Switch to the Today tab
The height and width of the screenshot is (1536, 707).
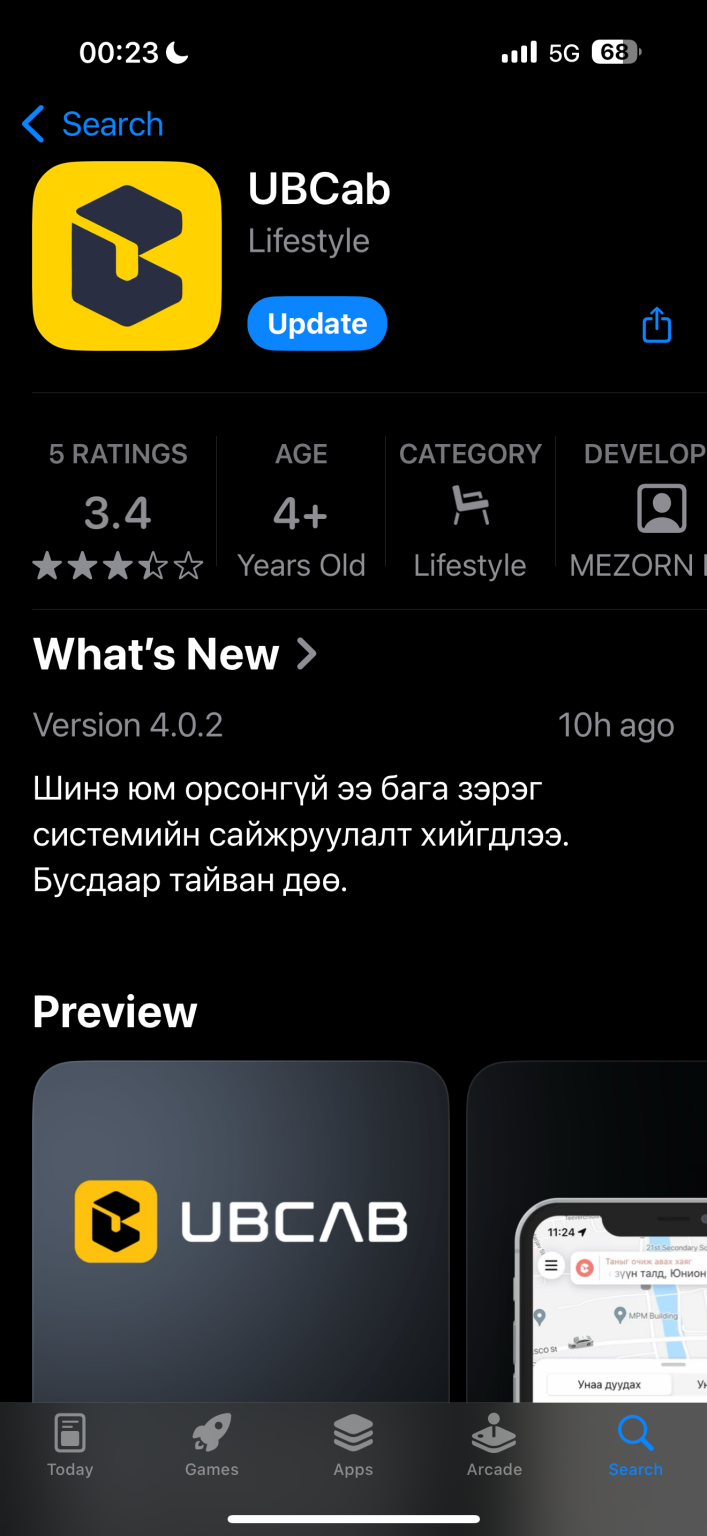[70, 1446]
